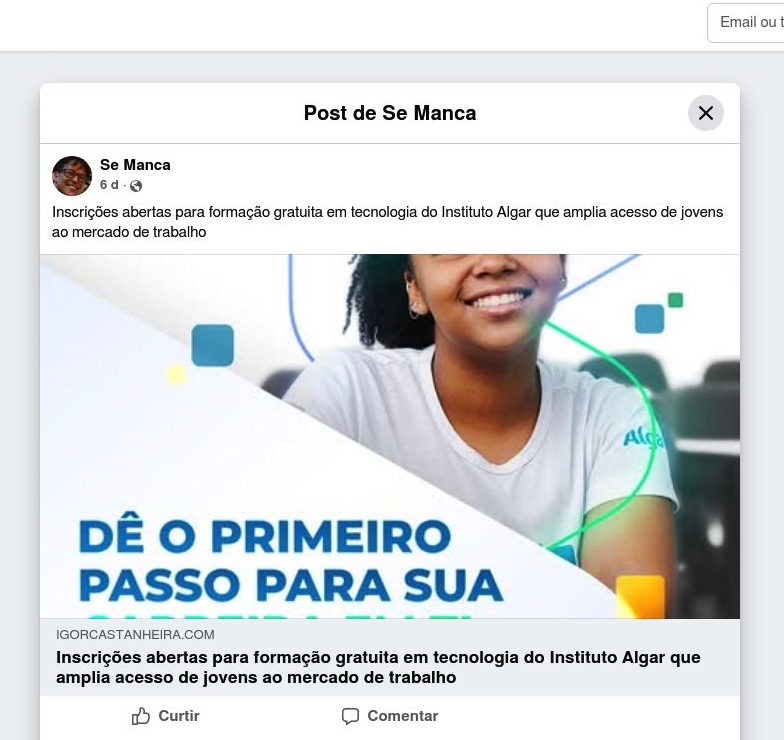The height and width of the screenshot is (740, 784).
Task: Tap Comentar to comment on the post
Action: click(390, 716)
